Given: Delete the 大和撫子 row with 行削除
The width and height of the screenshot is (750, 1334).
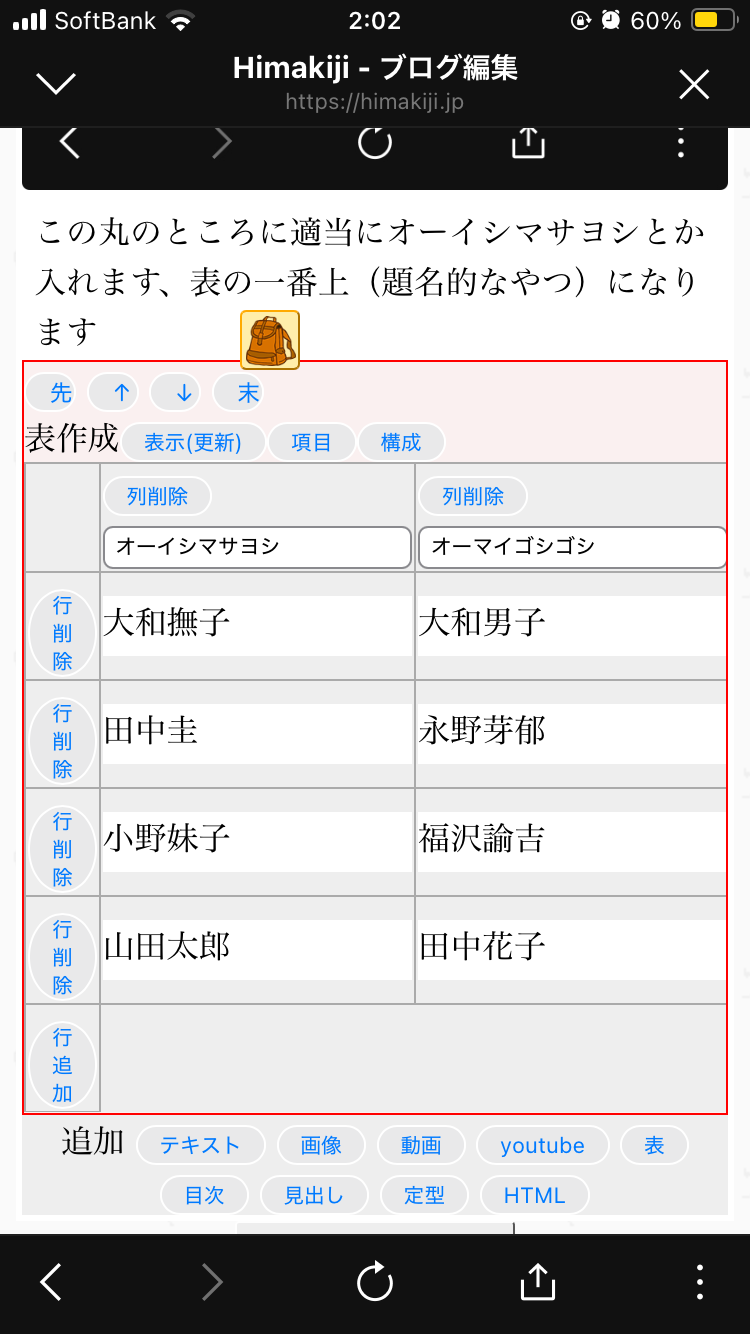Looking at the screenshot, I should click(63, 633).
